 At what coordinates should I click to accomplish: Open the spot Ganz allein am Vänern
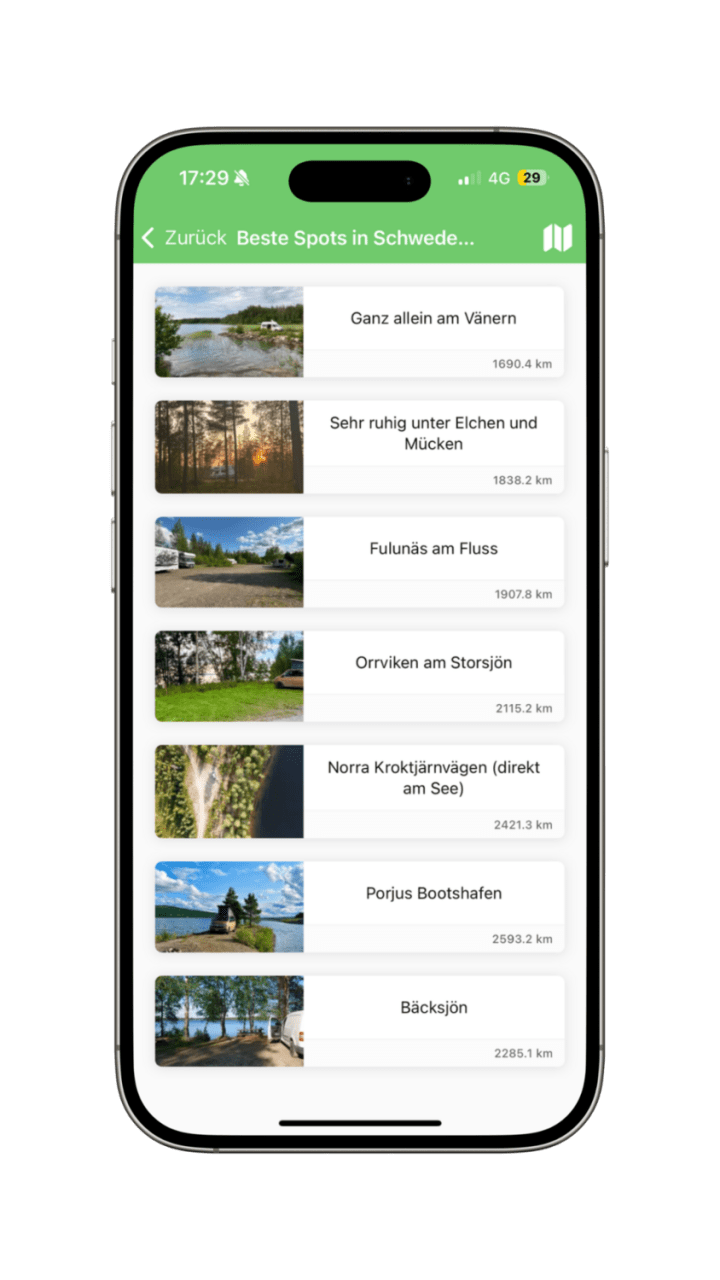(432, 318)
